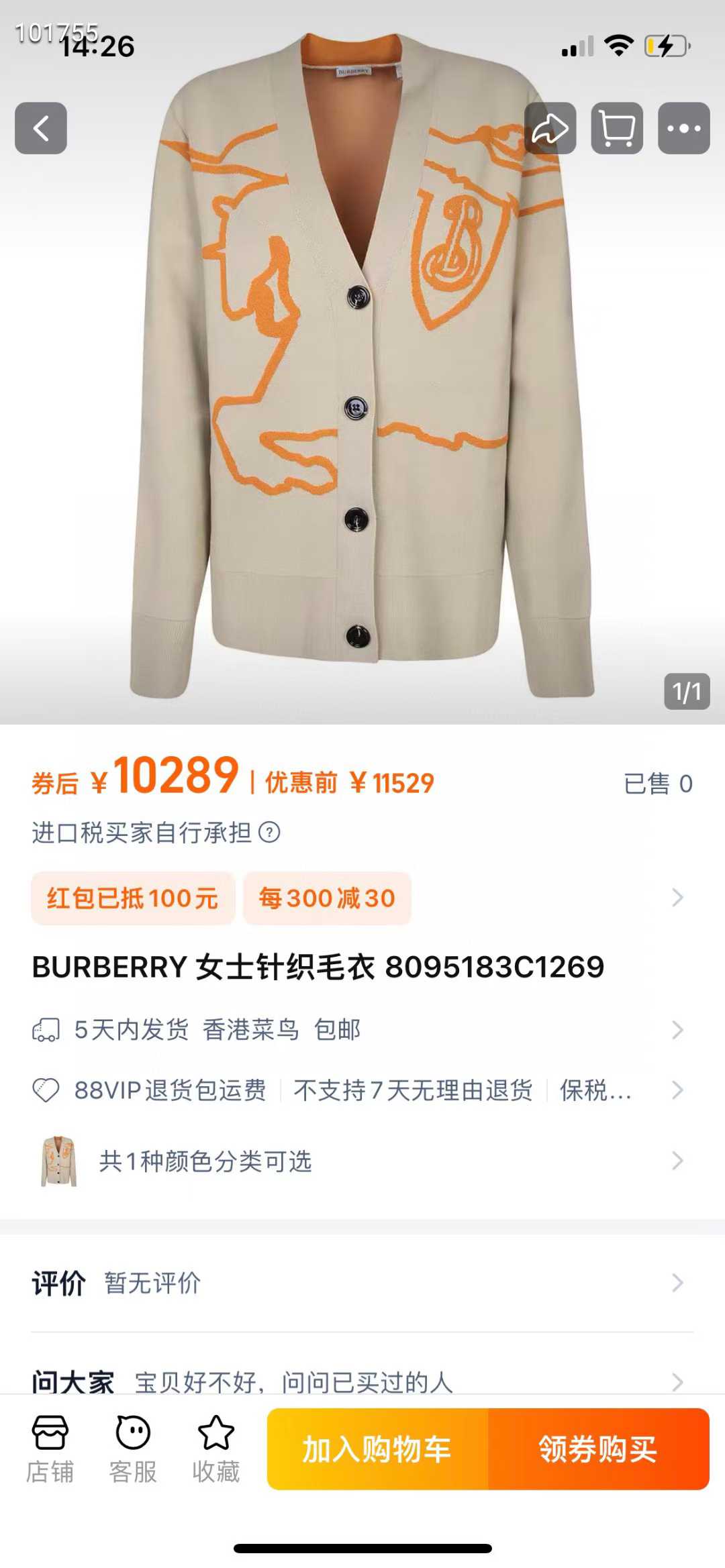This screenshot has height=1568, width=725.
Task: Tap the 每300减30 coupon chip
Action: [327, 898]
